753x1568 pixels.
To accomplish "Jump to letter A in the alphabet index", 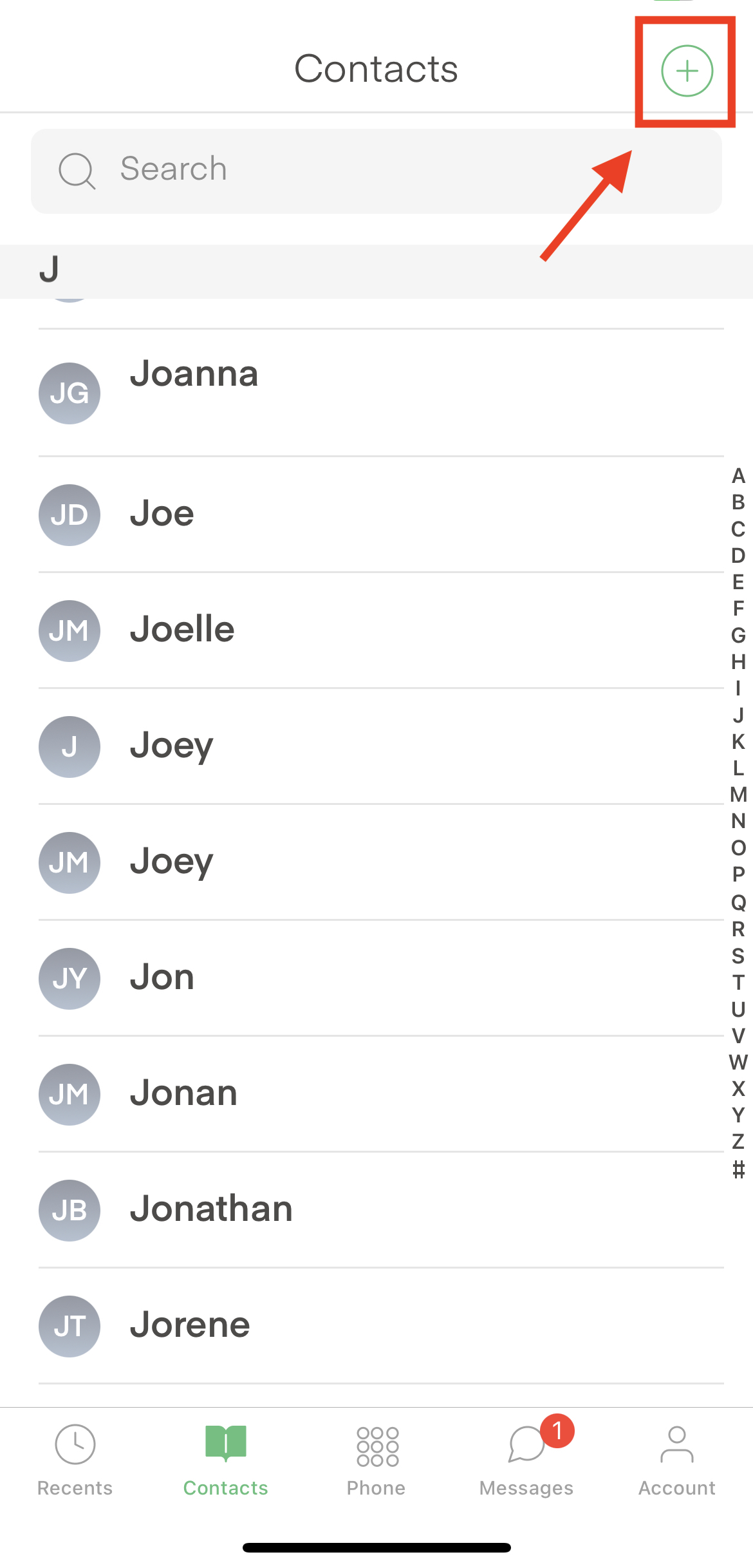I will [738, 476].
